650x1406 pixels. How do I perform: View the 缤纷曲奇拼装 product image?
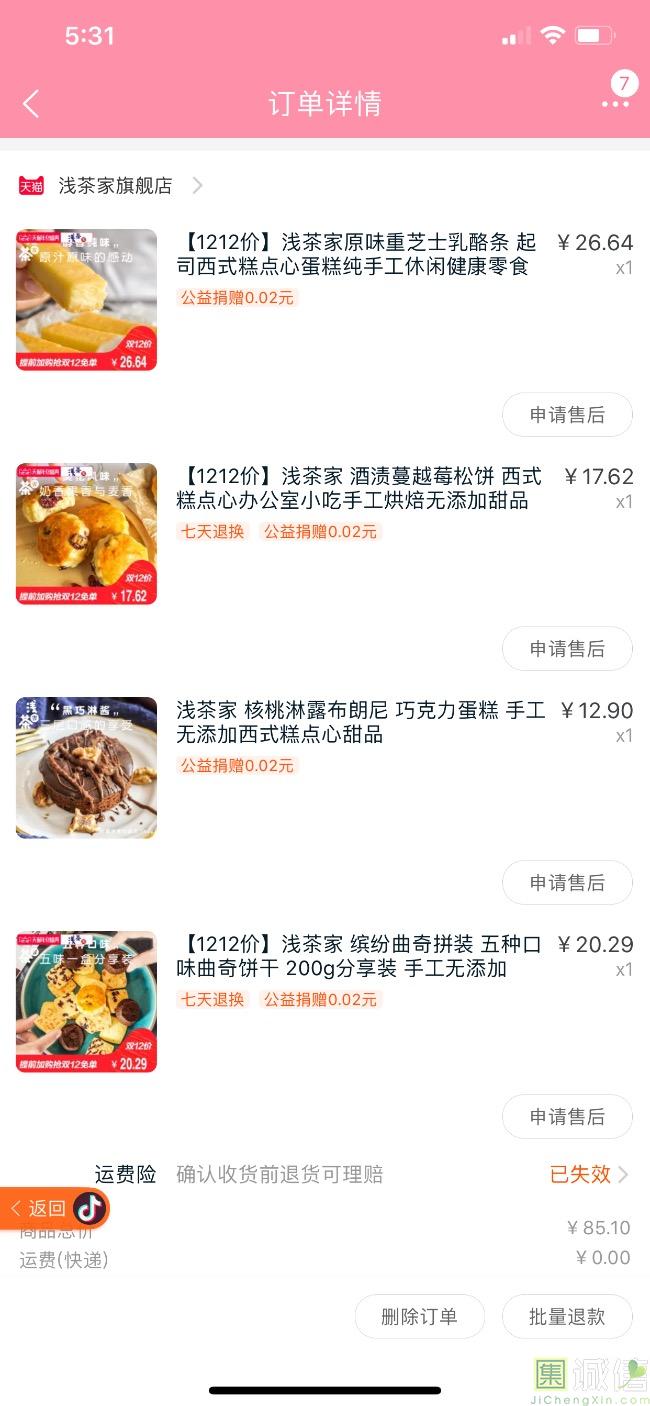(x=87, y=1002)
